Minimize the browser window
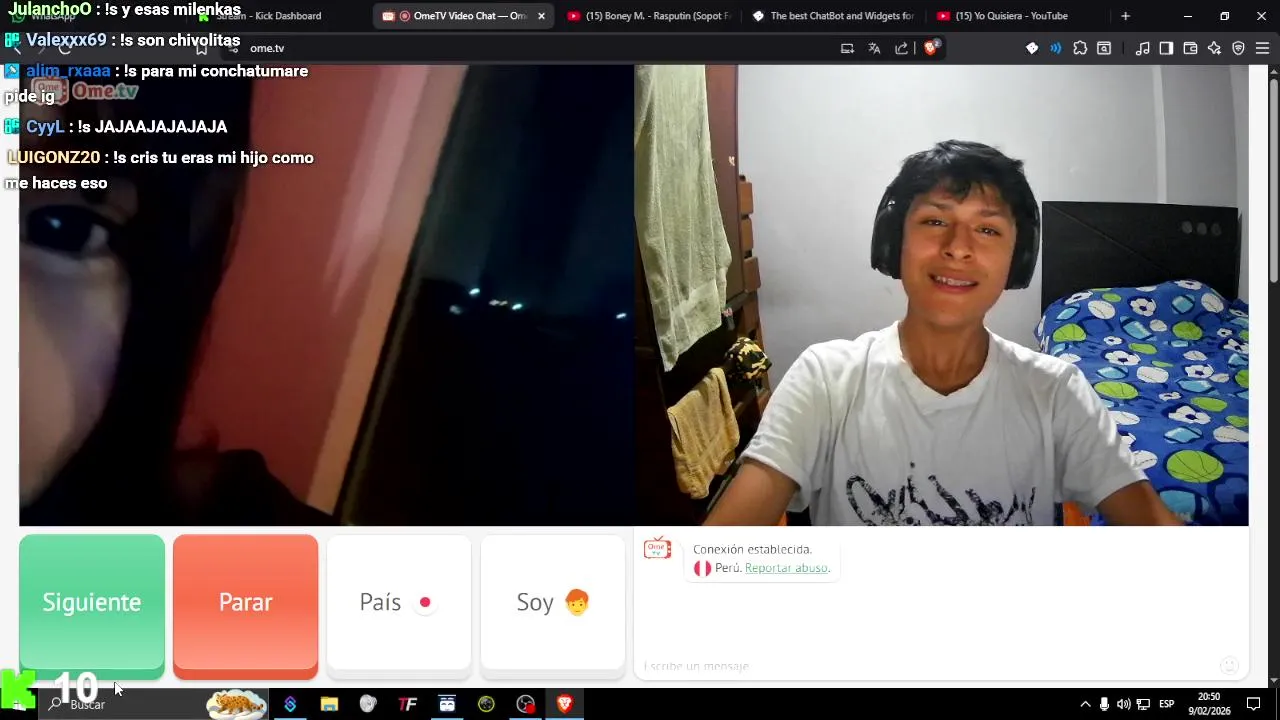This screenshot has height=720, width=1280. point(1187,16)
